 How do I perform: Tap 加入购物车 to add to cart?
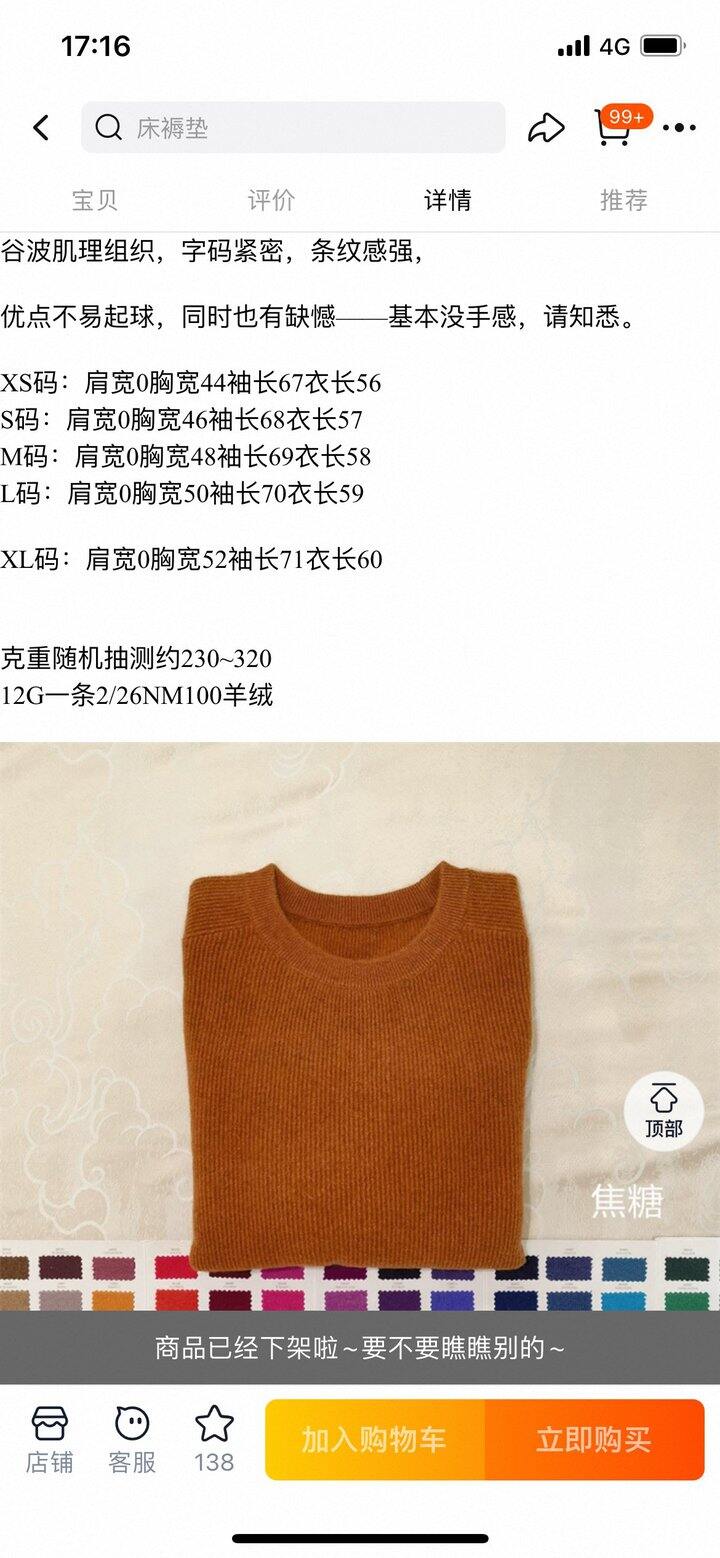click(375, 1440)
